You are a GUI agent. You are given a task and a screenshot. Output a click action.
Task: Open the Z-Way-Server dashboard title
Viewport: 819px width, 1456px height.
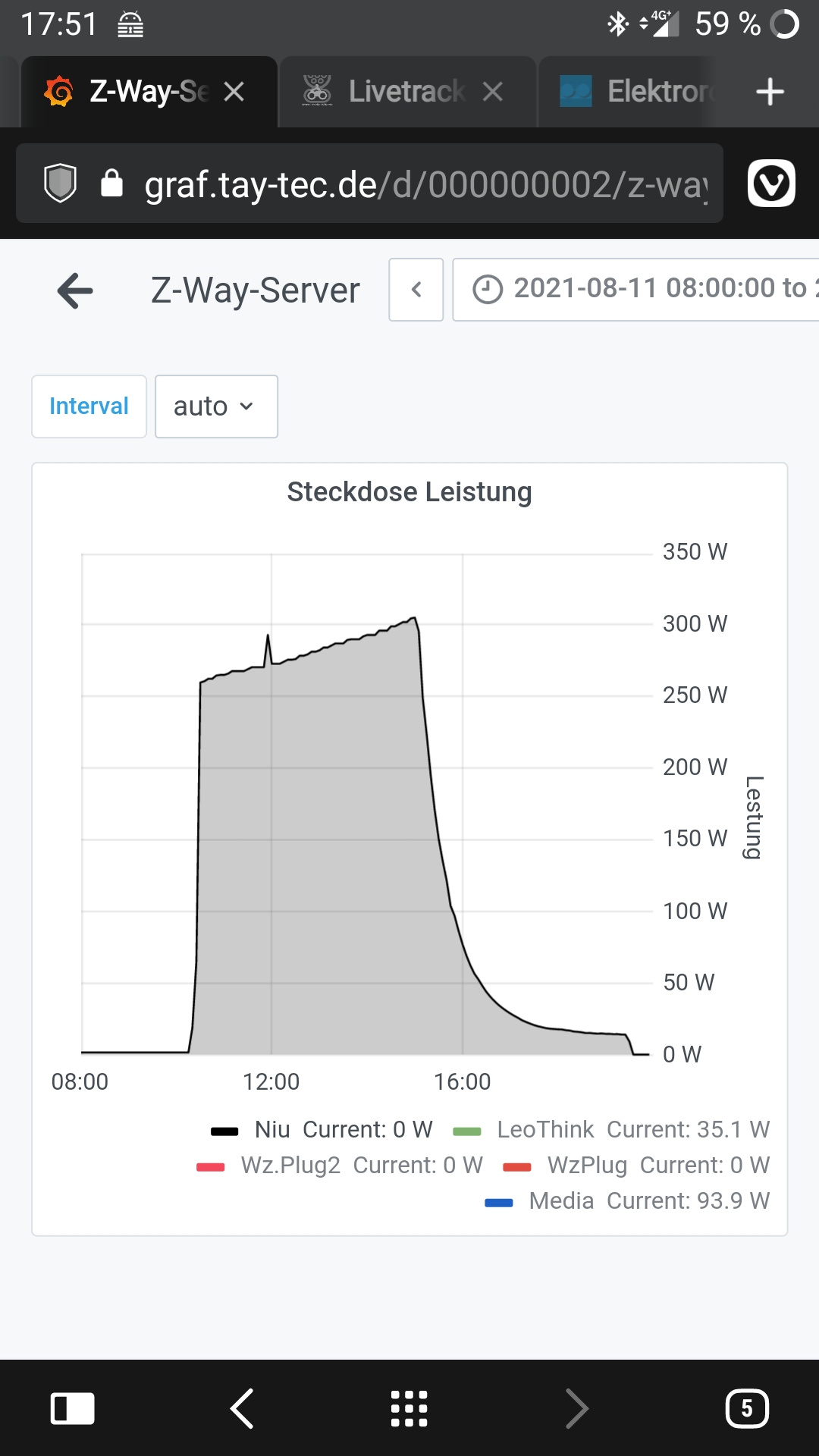point(255,290)
